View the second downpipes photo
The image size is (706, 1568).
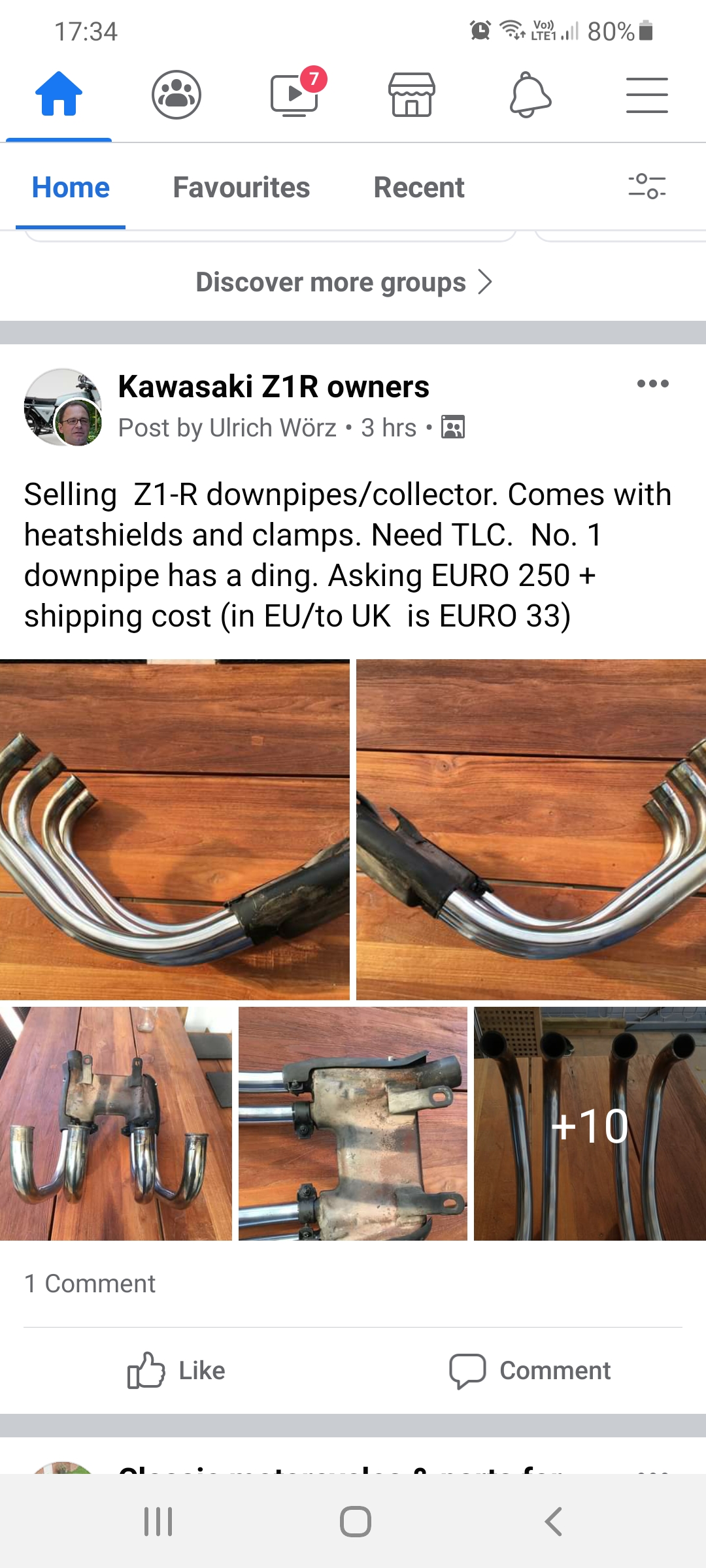point(531,830)
